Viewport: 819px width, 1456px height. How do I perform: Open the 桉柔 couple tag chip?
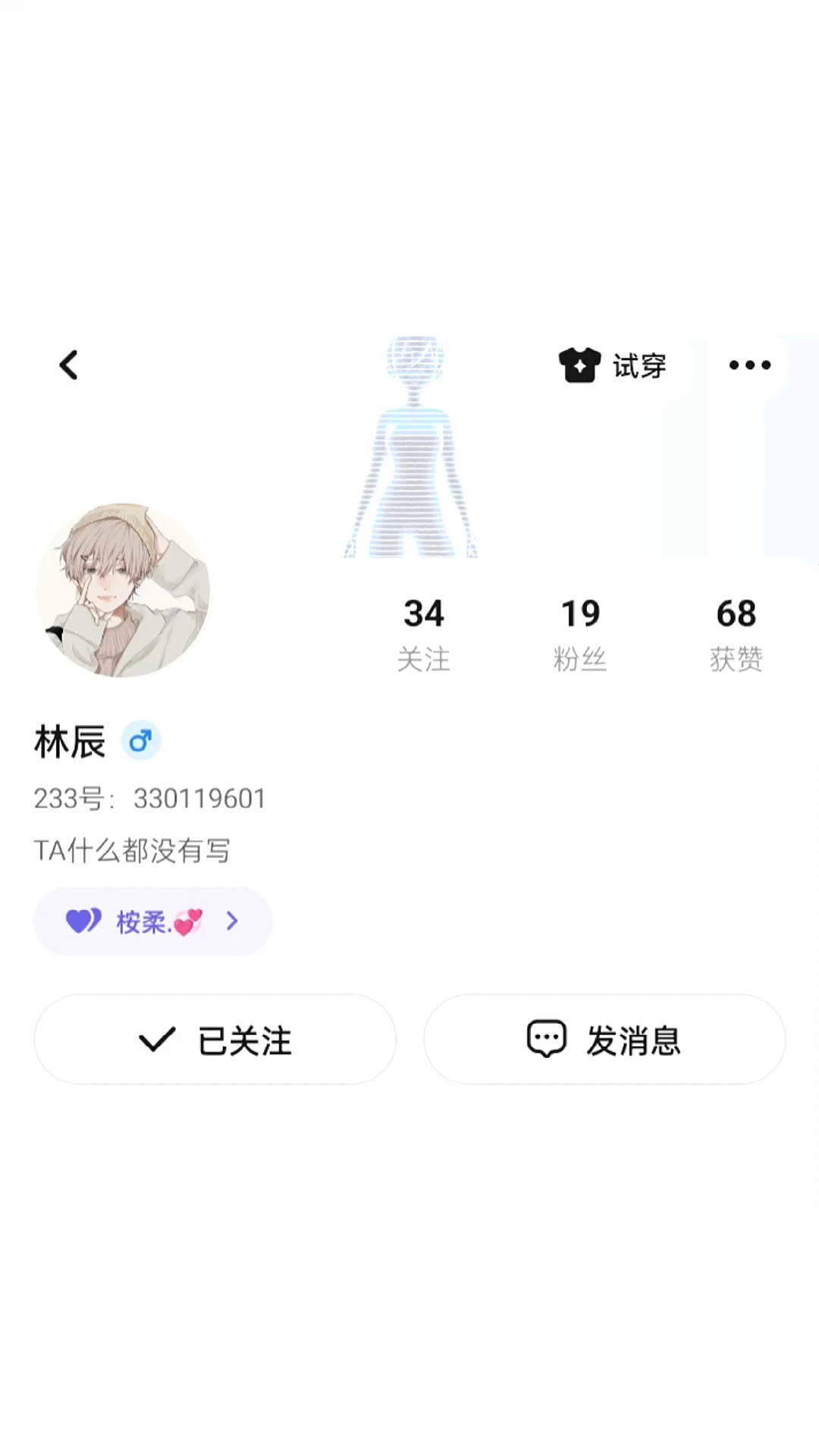point(153,921)
